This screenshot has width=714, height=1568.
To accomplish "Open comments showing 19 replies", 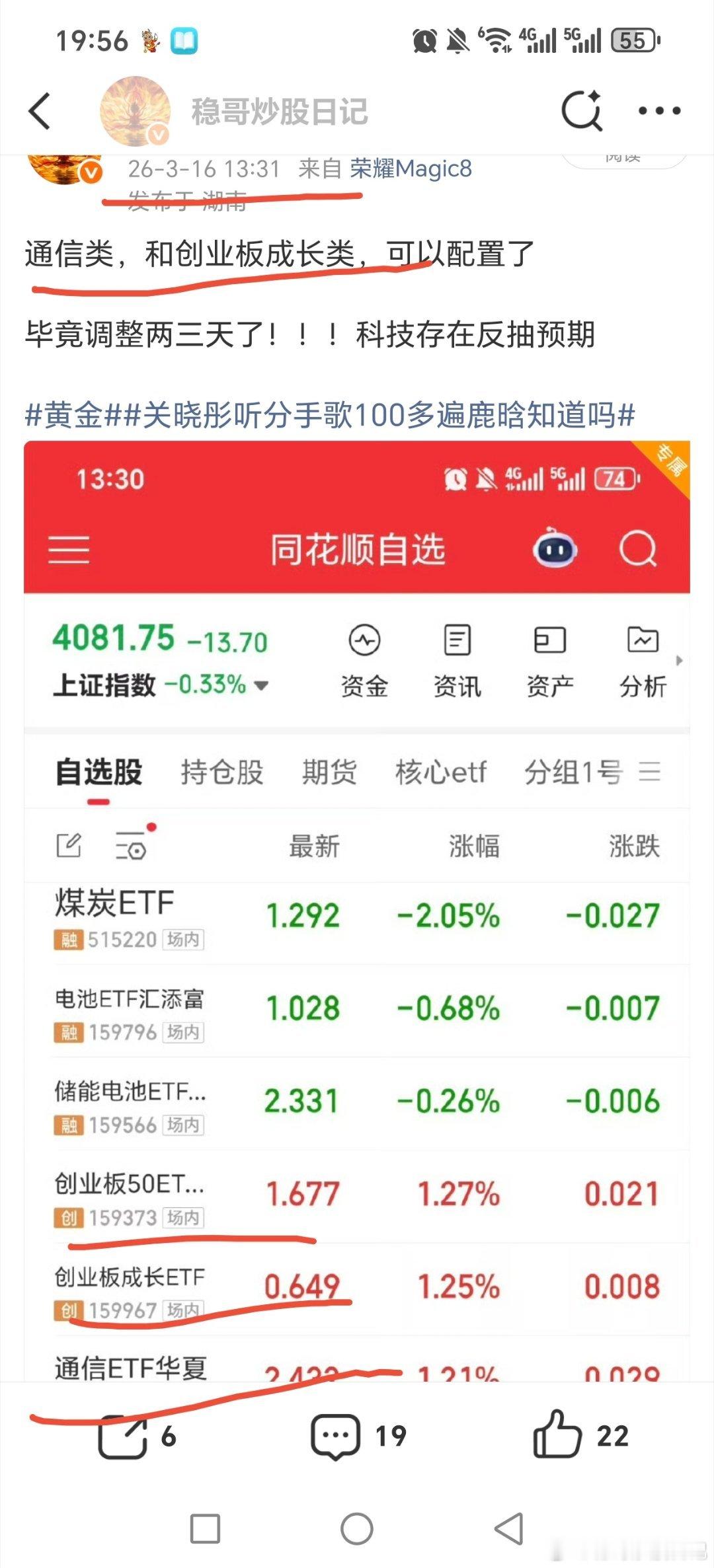I will (335, 1435).
